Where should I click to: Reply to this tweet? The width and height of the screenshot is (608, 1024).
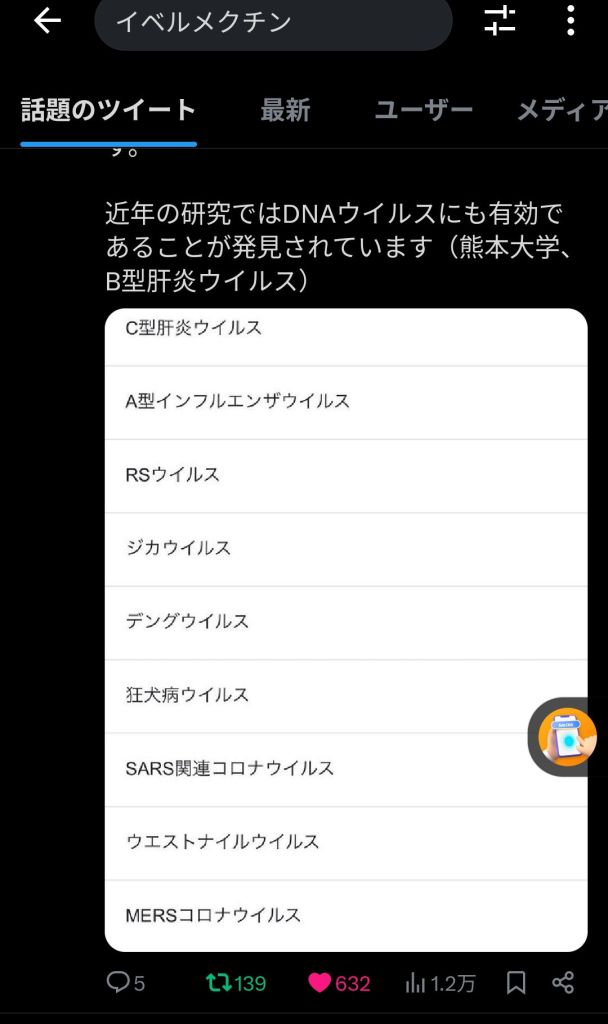tap(119, 983)
